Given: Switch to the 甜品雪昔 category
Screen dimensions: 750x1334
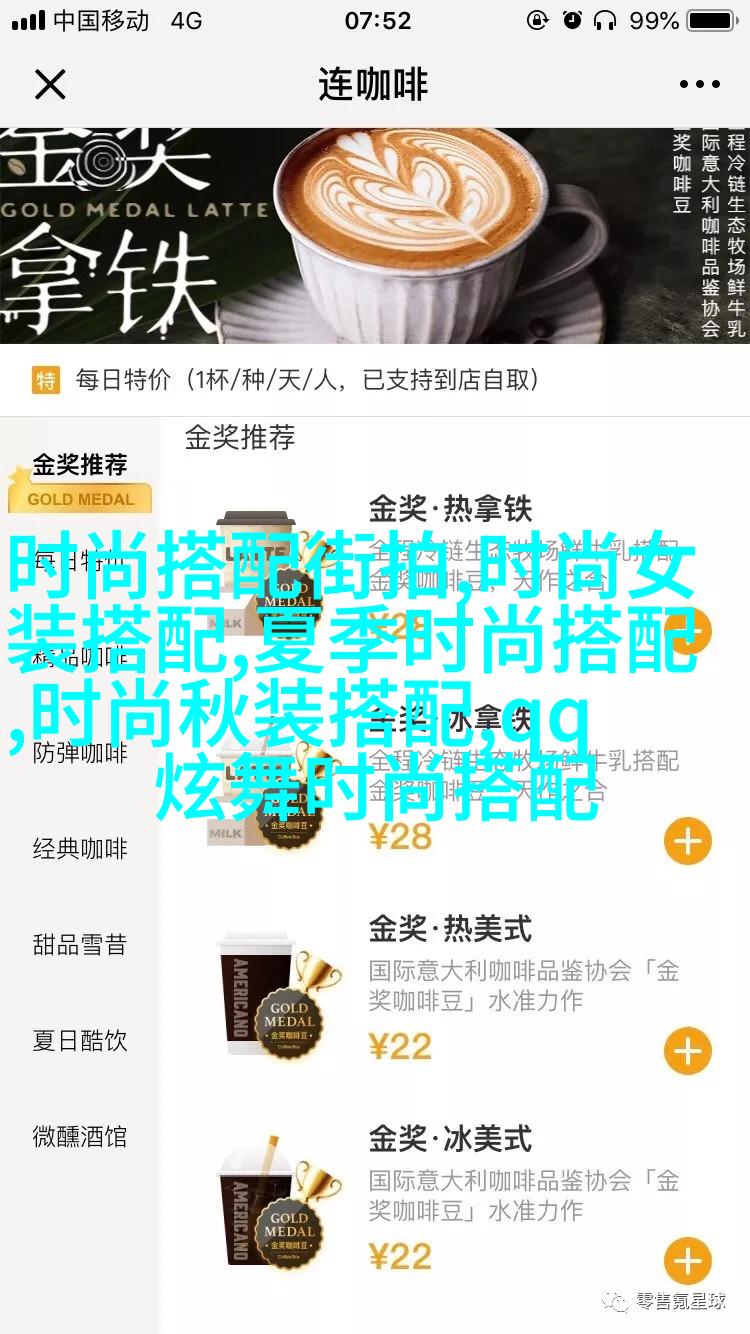Looking at the screenshot, I should (80, 945).
